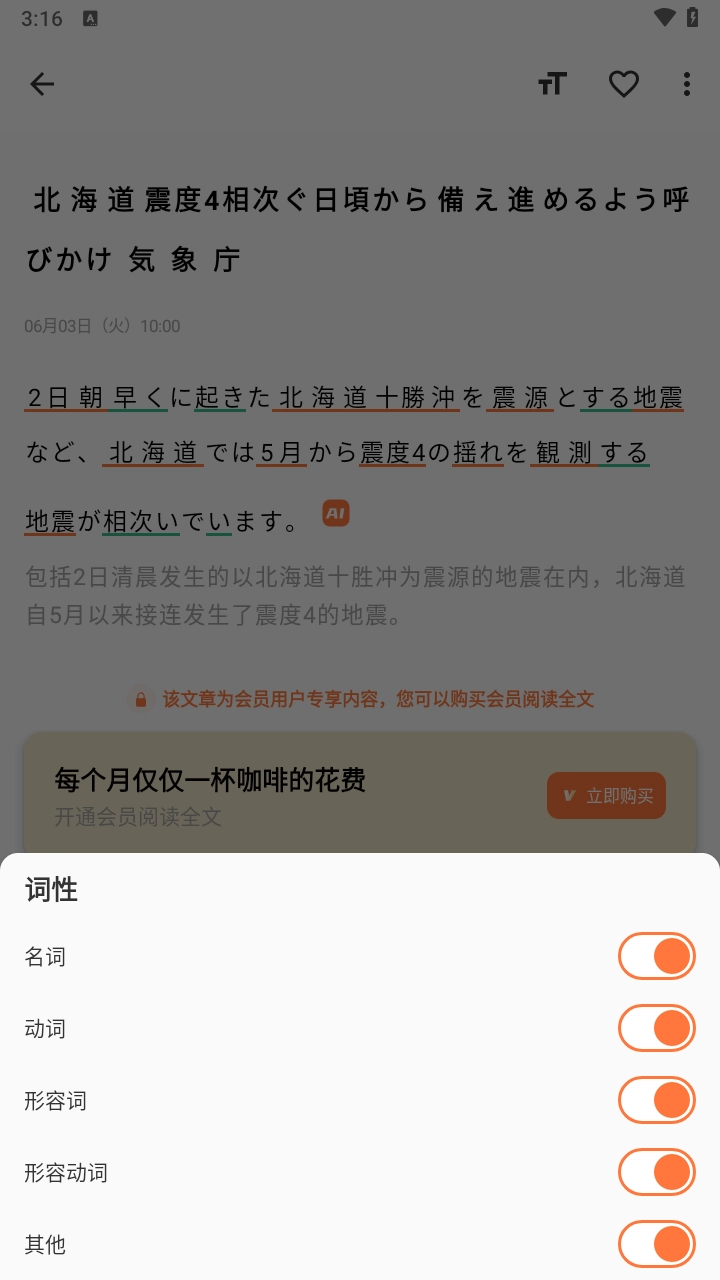Image resolution: width=720 pixels, height=1280 pixels.
Task: Switch off the 形容动词 toggle
Action: (x=656, y=1172)
